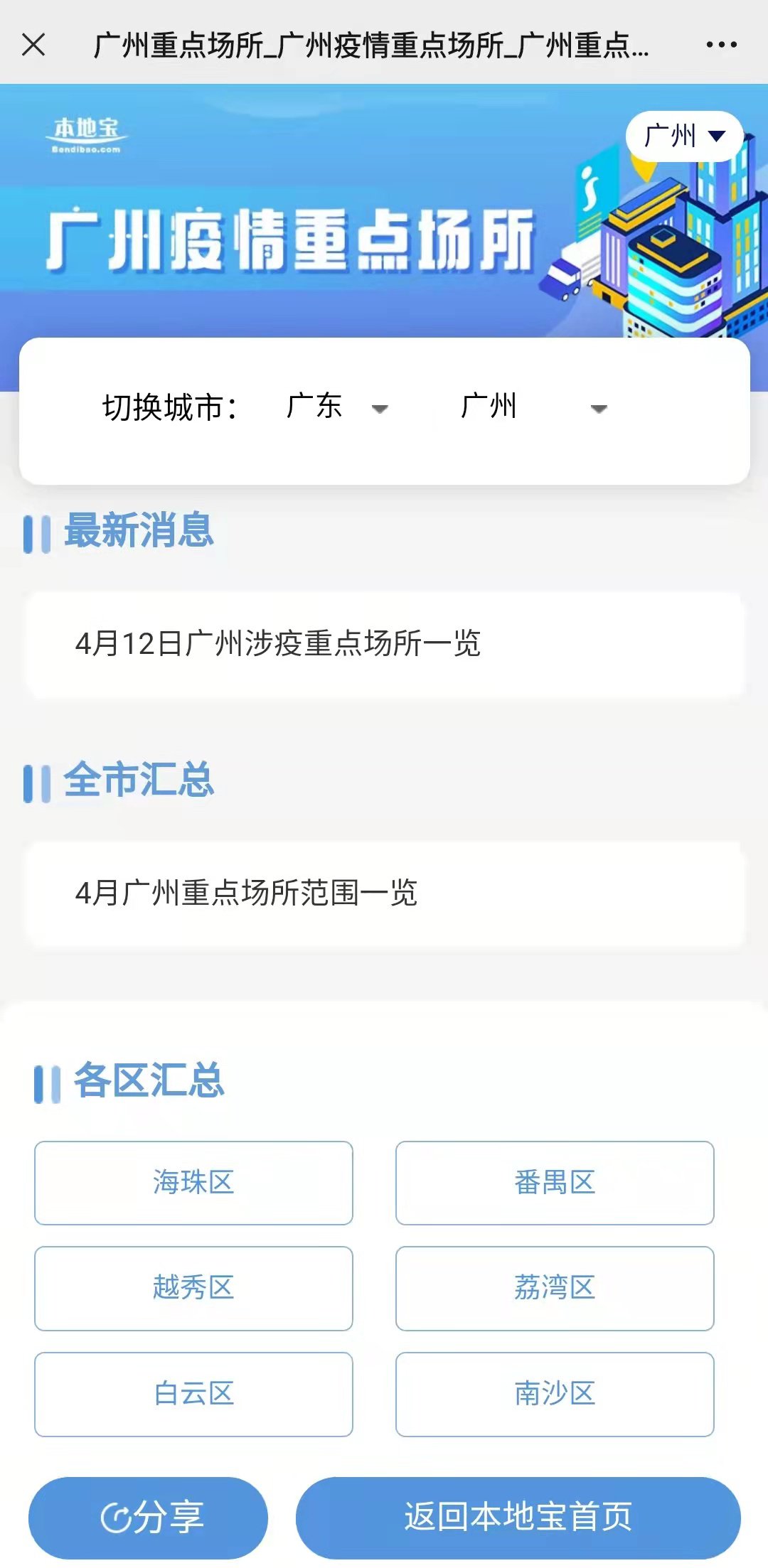This screenshot has height=1568, width=768.
Task: Expand the 广东 province dropdown
Action: coord(336,407)
